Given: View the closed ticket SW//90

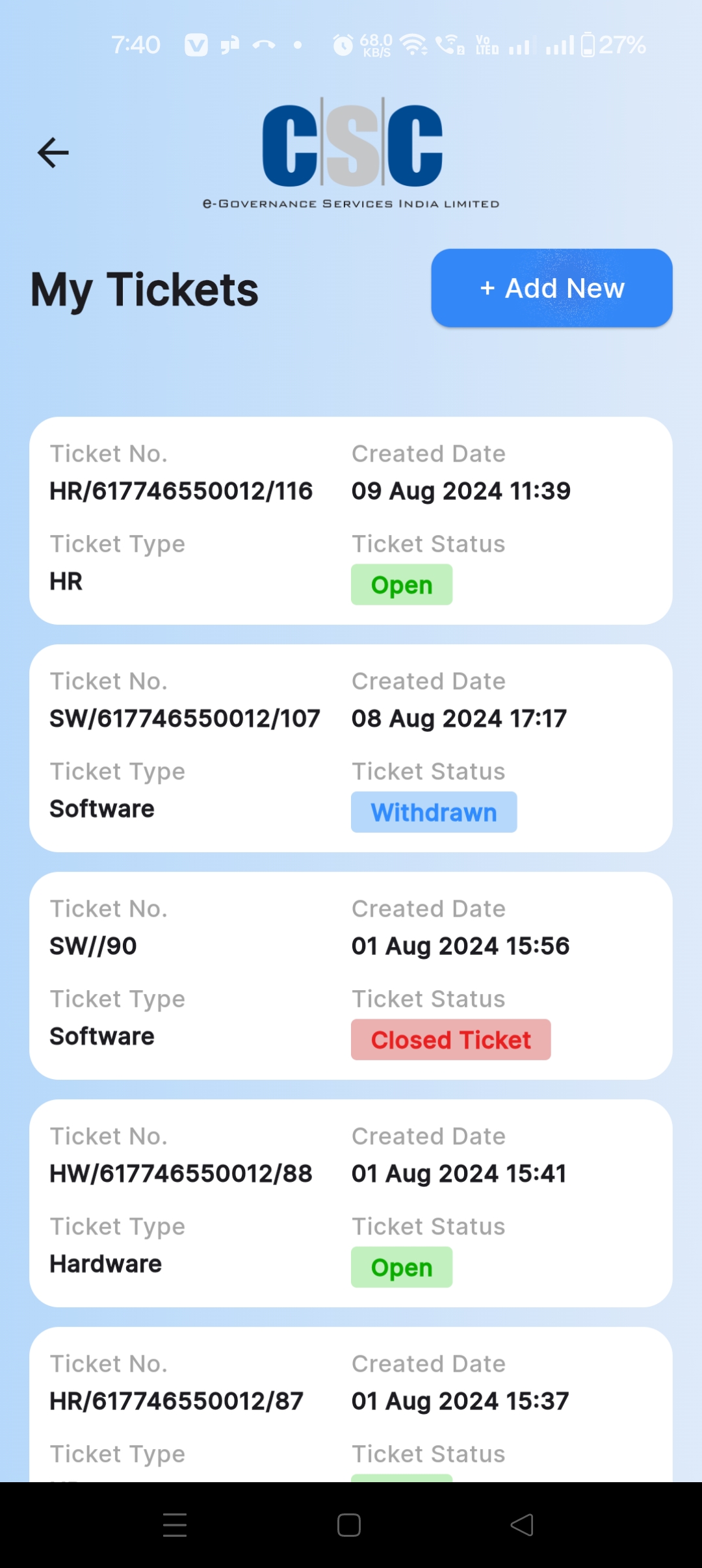Looking at the screenshot, I should pyautogui.click(x=351, y=976).
